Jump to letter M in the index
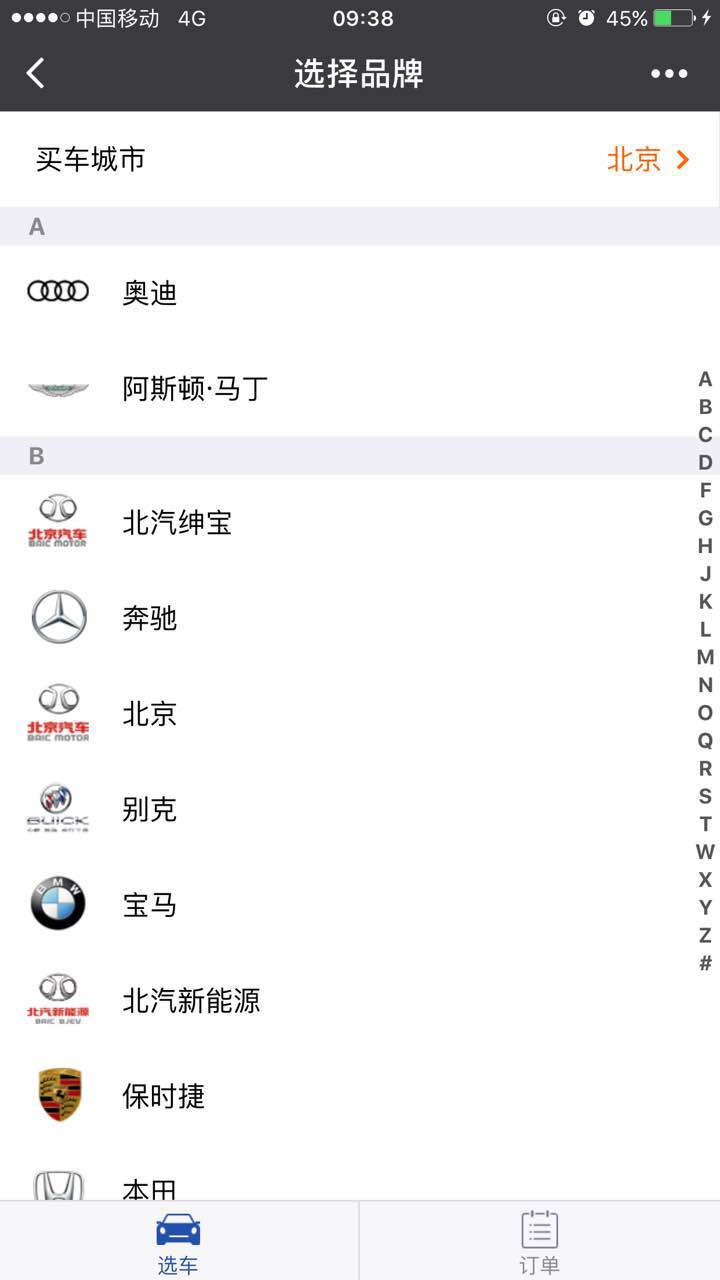This screenshot has height=1280, width=720. [705, 657]
